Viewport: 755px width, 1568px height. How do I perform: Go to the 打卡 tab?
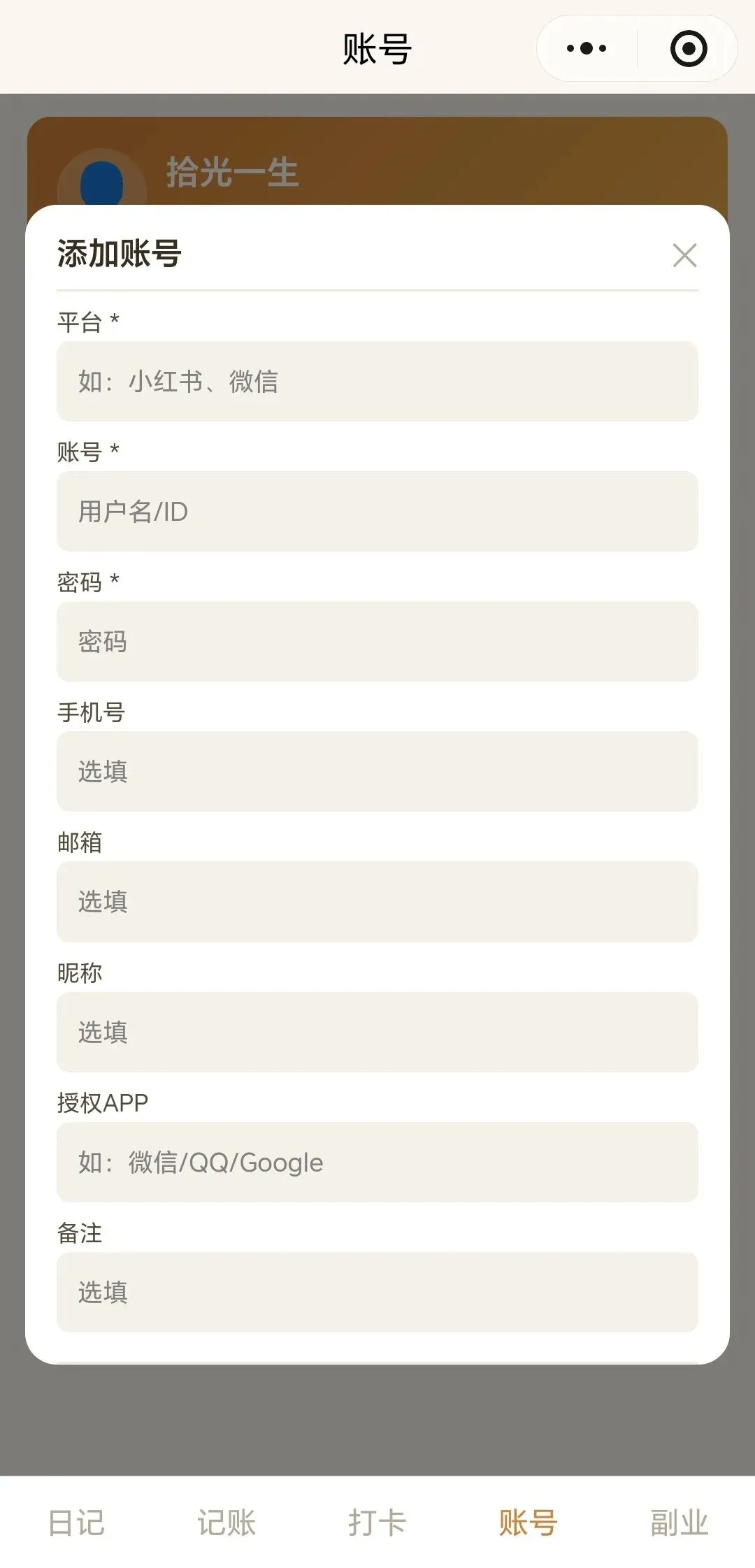point(377,1523)
